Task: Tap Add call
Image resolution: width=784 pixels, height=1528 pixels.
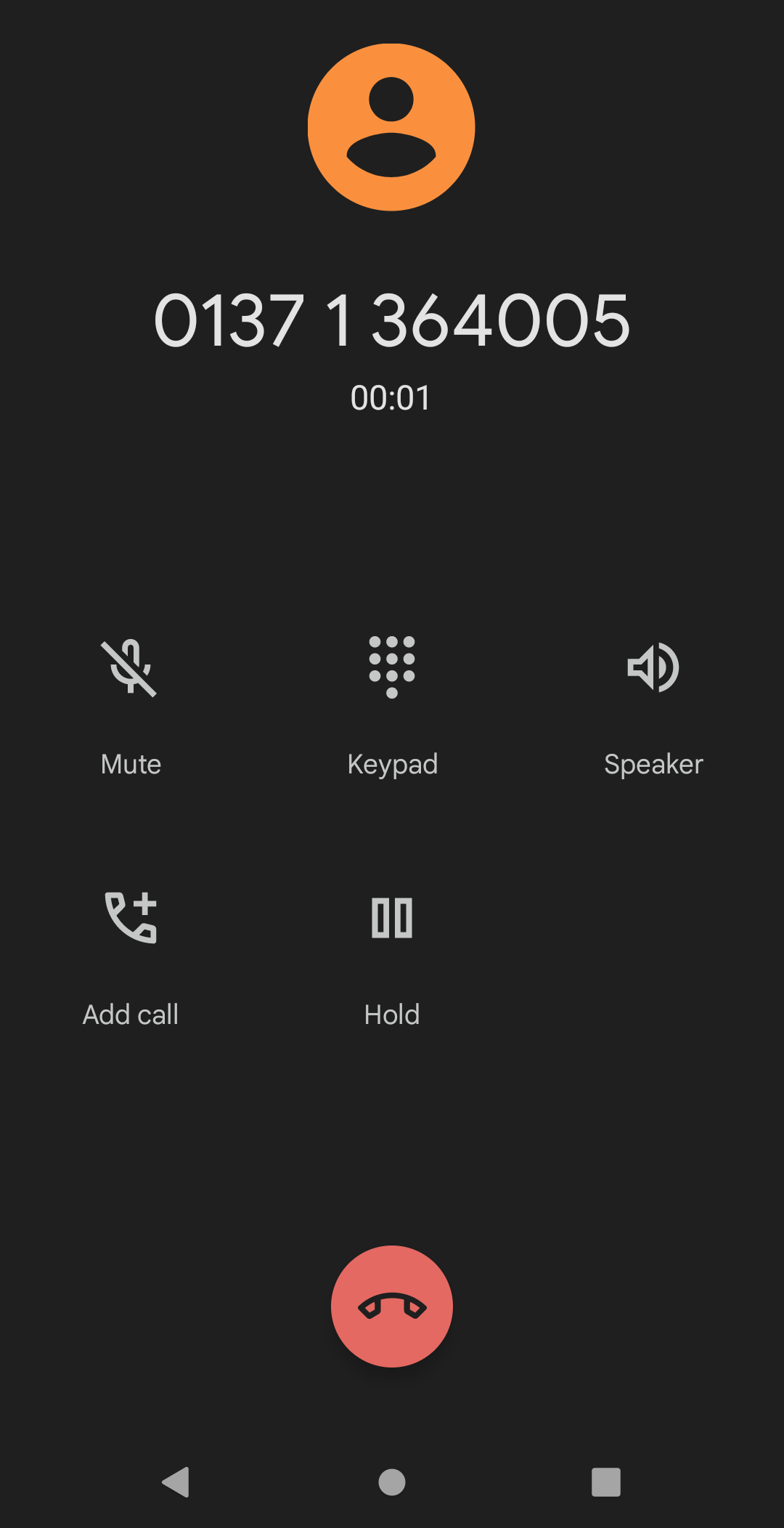Action: click(131, 919)
